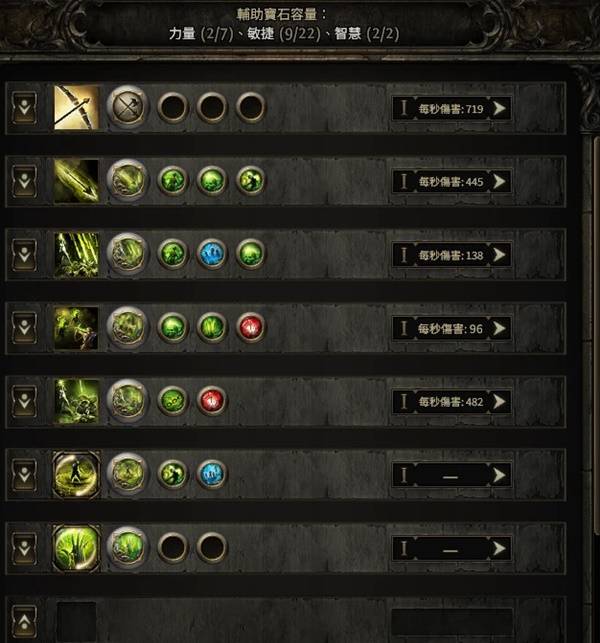Tap the red support gem in the 96 row
Image resolution: width=600 pixels, height=643 pixels.
tap(250, 327)
